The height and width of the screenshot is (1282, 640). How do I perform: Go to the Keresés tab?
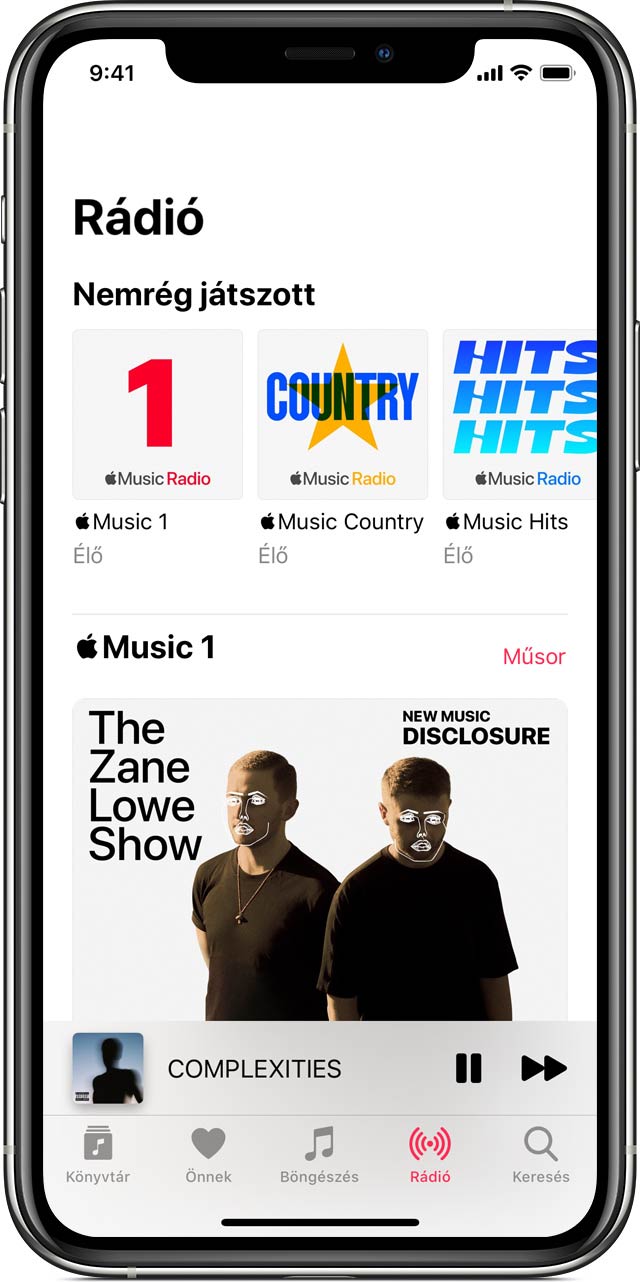pyautogui.click(x=541, y=1154)
